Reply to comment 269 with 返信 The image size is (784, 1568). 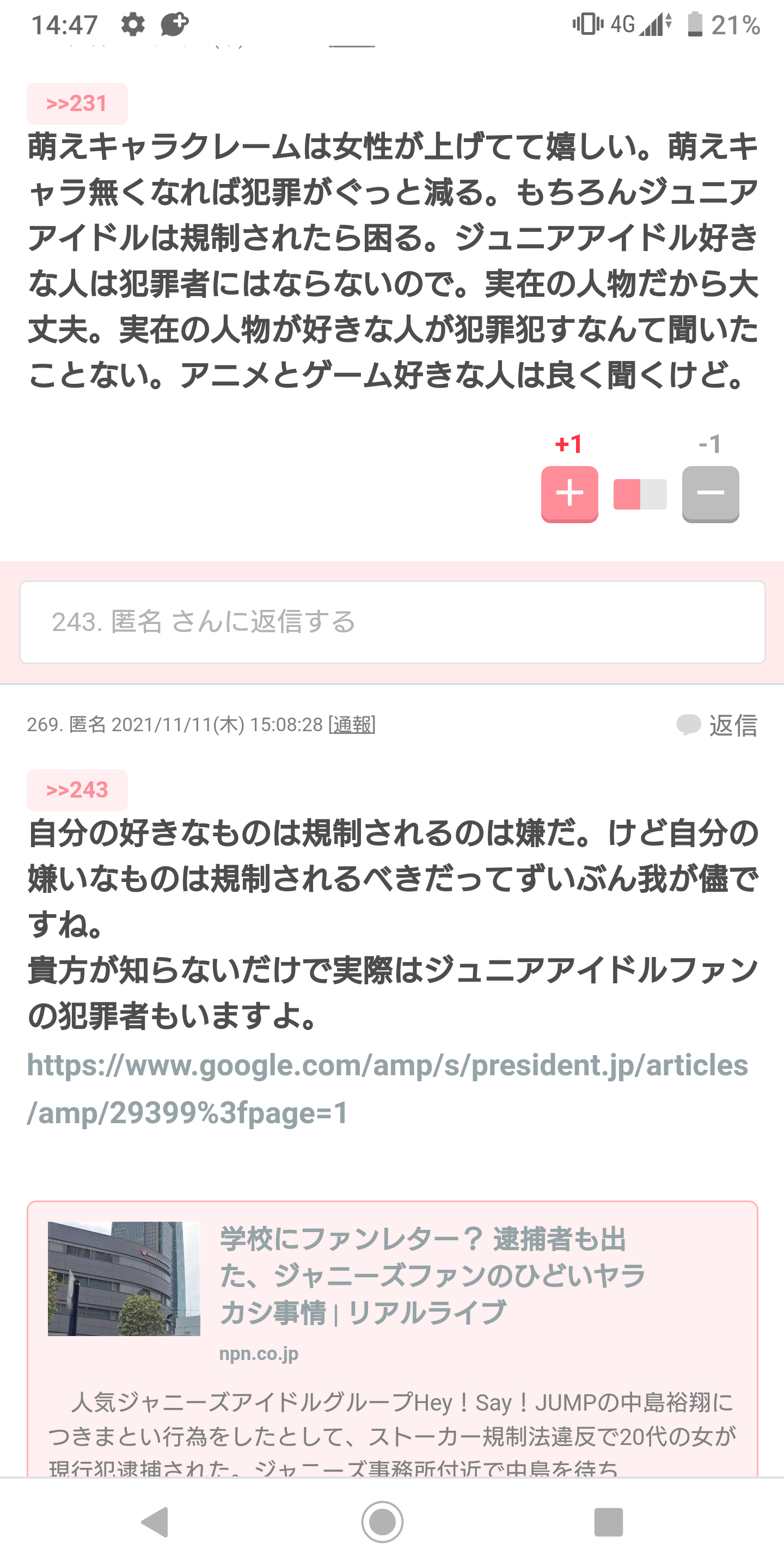tap(717, 725)
